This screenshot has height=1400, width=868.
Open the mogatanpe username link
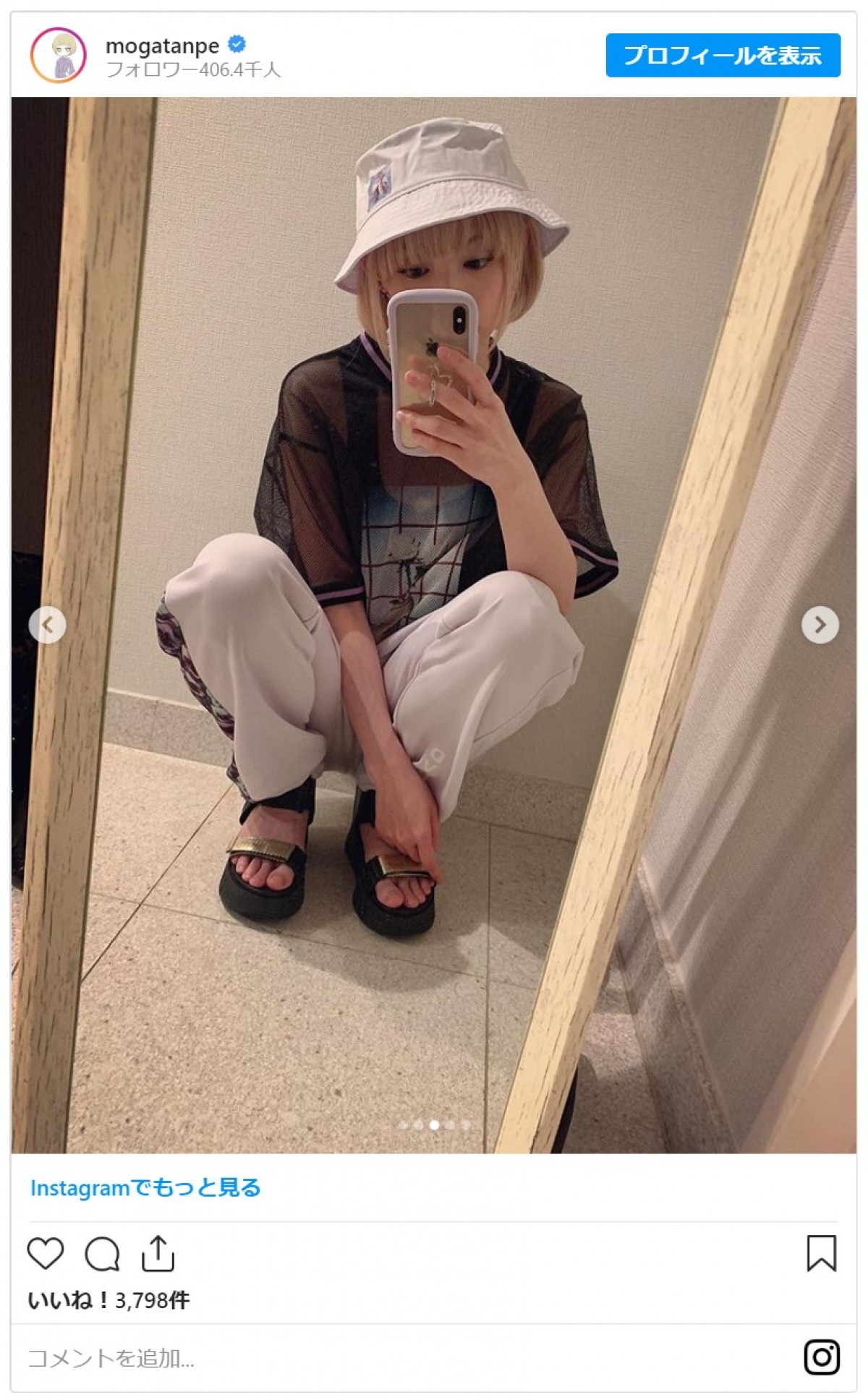pos(162,46)
